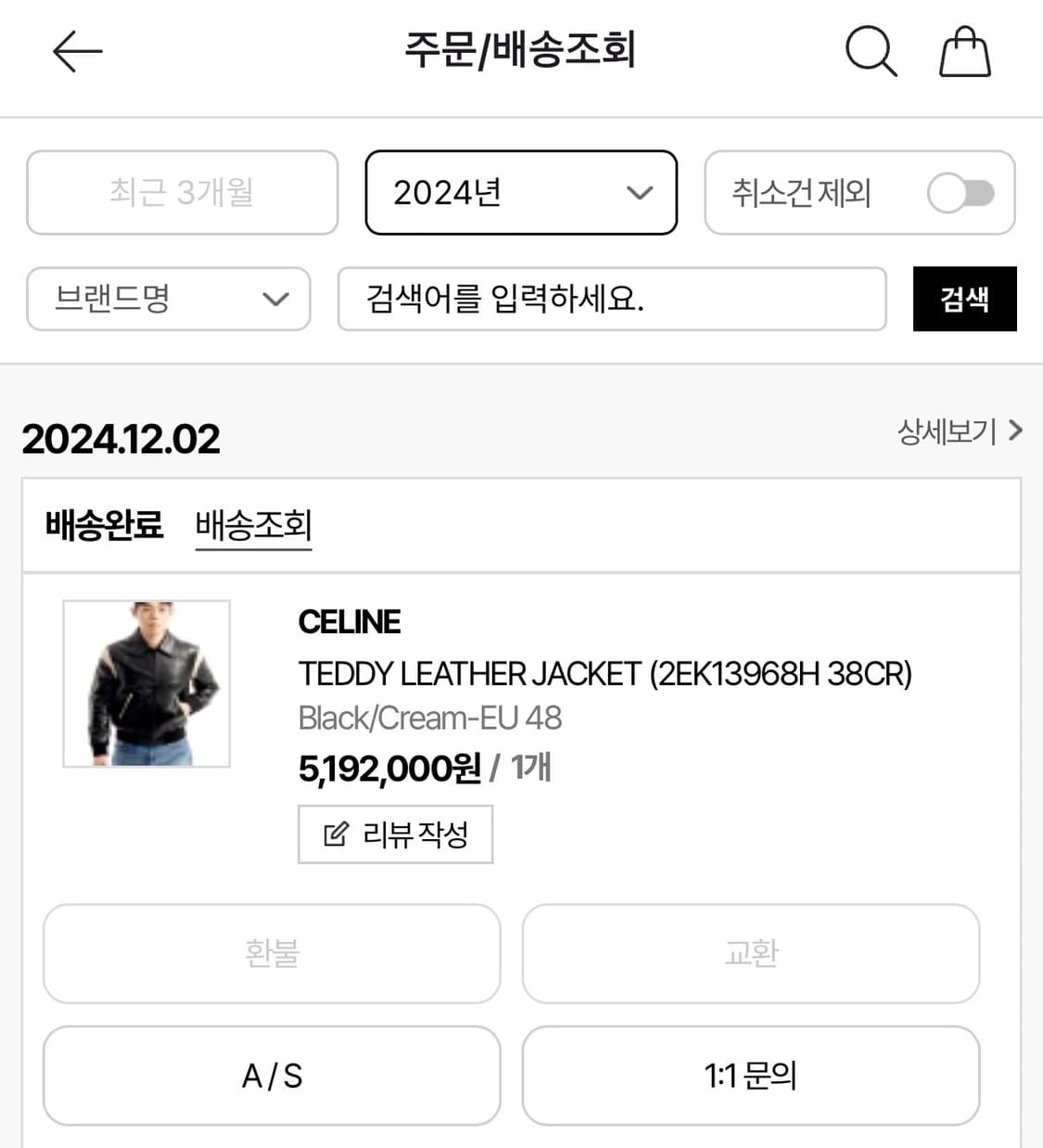Open the 1:1 문의 inquiry button
The width and height of the screenshot is (1043, 1148).
751,1077
